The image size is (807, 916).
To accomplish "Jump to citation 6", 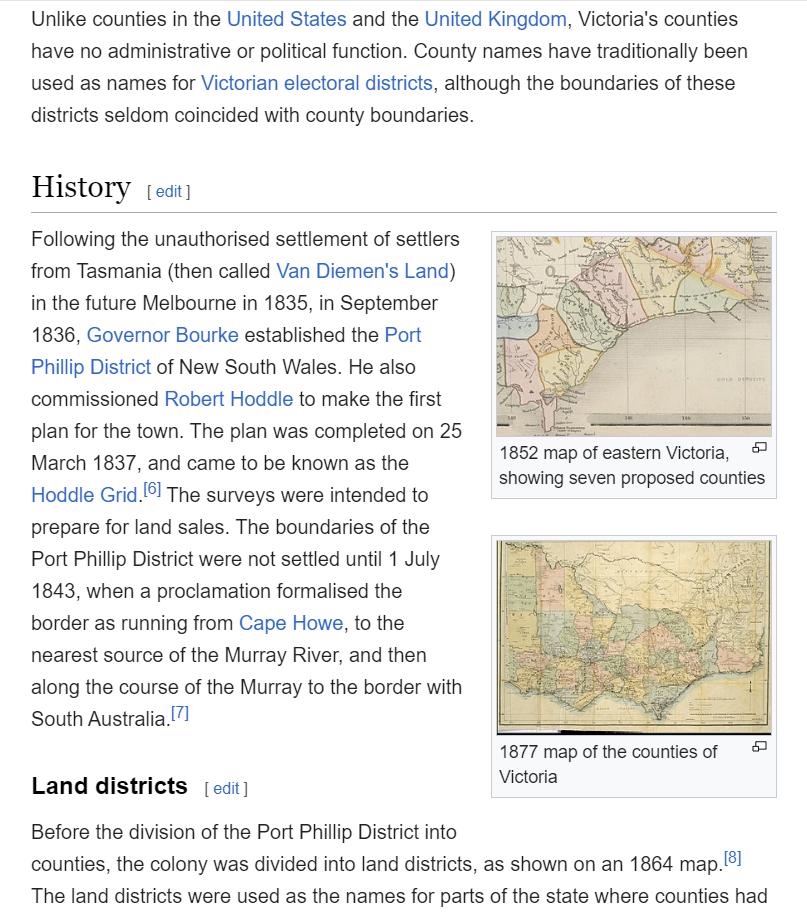I will [152, 489].
